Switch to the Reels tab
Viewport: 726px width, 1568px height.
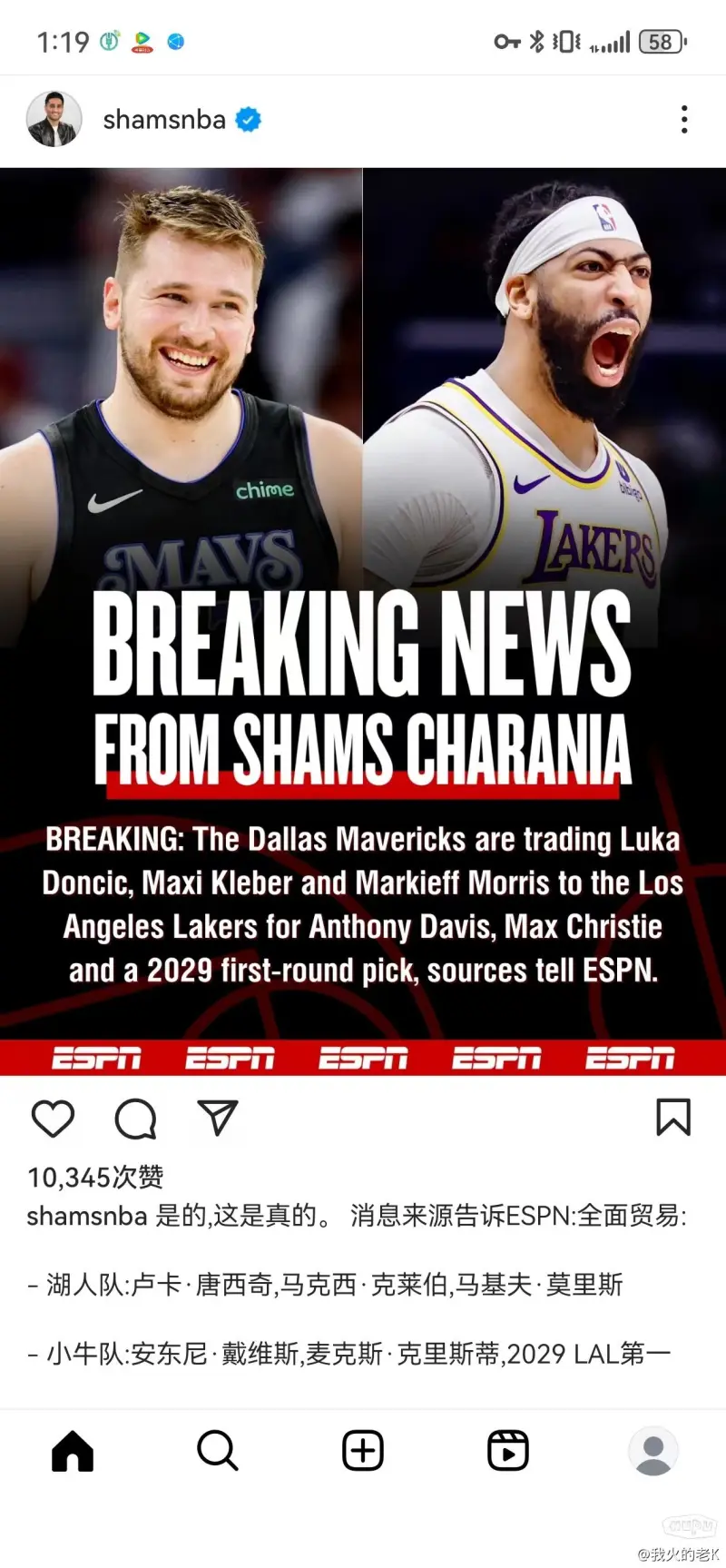(x=508, y=1451)
